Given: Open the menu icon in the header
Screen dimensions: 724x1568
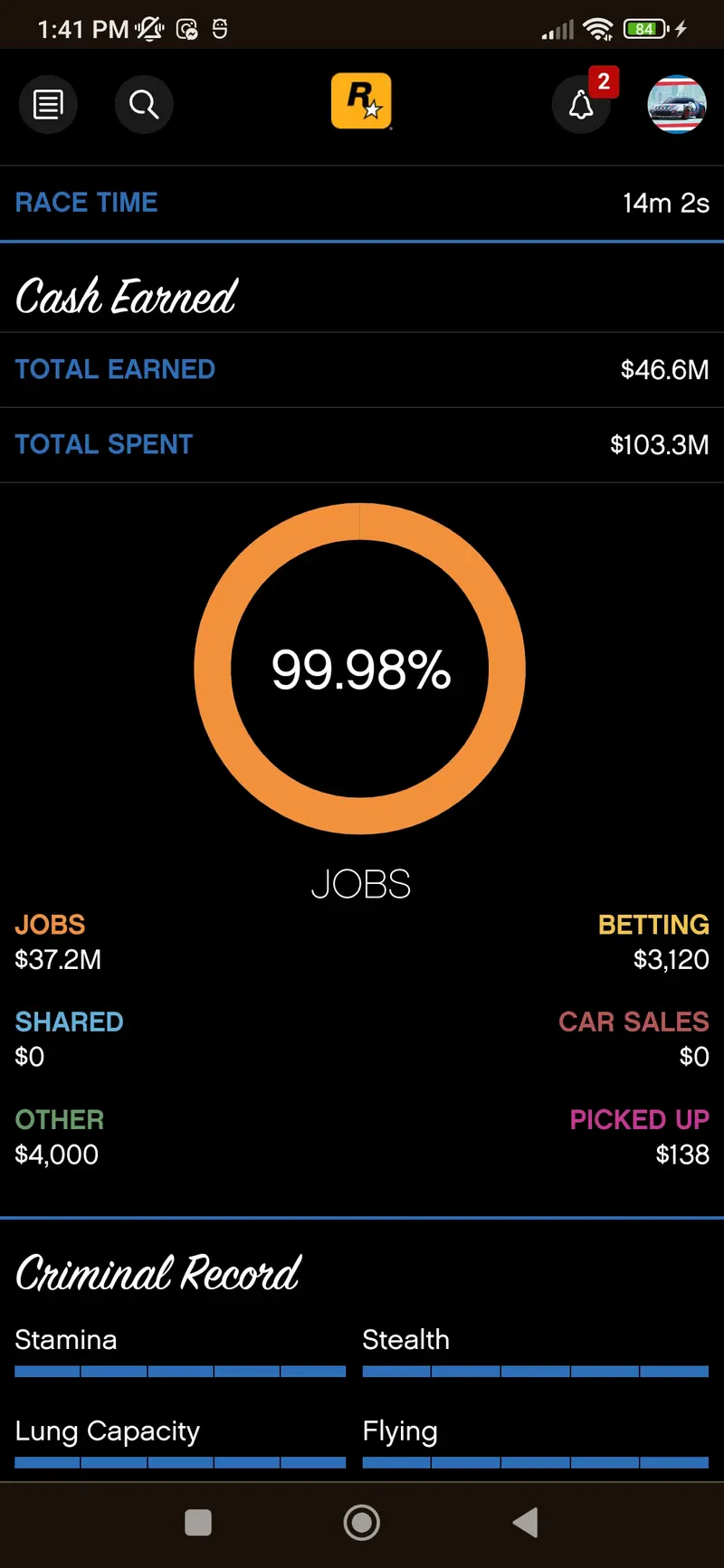Looking at the screenshot, I should (x=48, y=105).
